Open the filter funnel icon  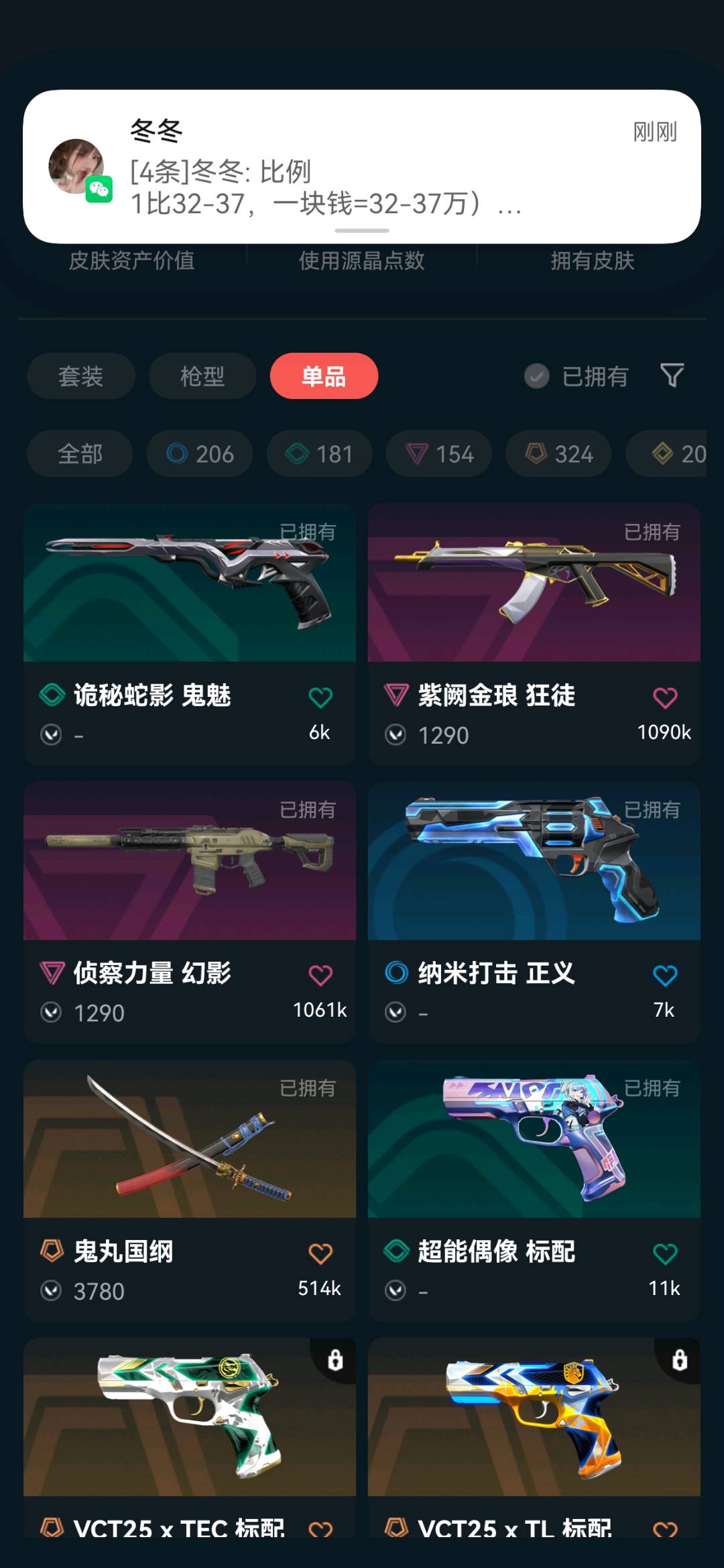(672, 376)
